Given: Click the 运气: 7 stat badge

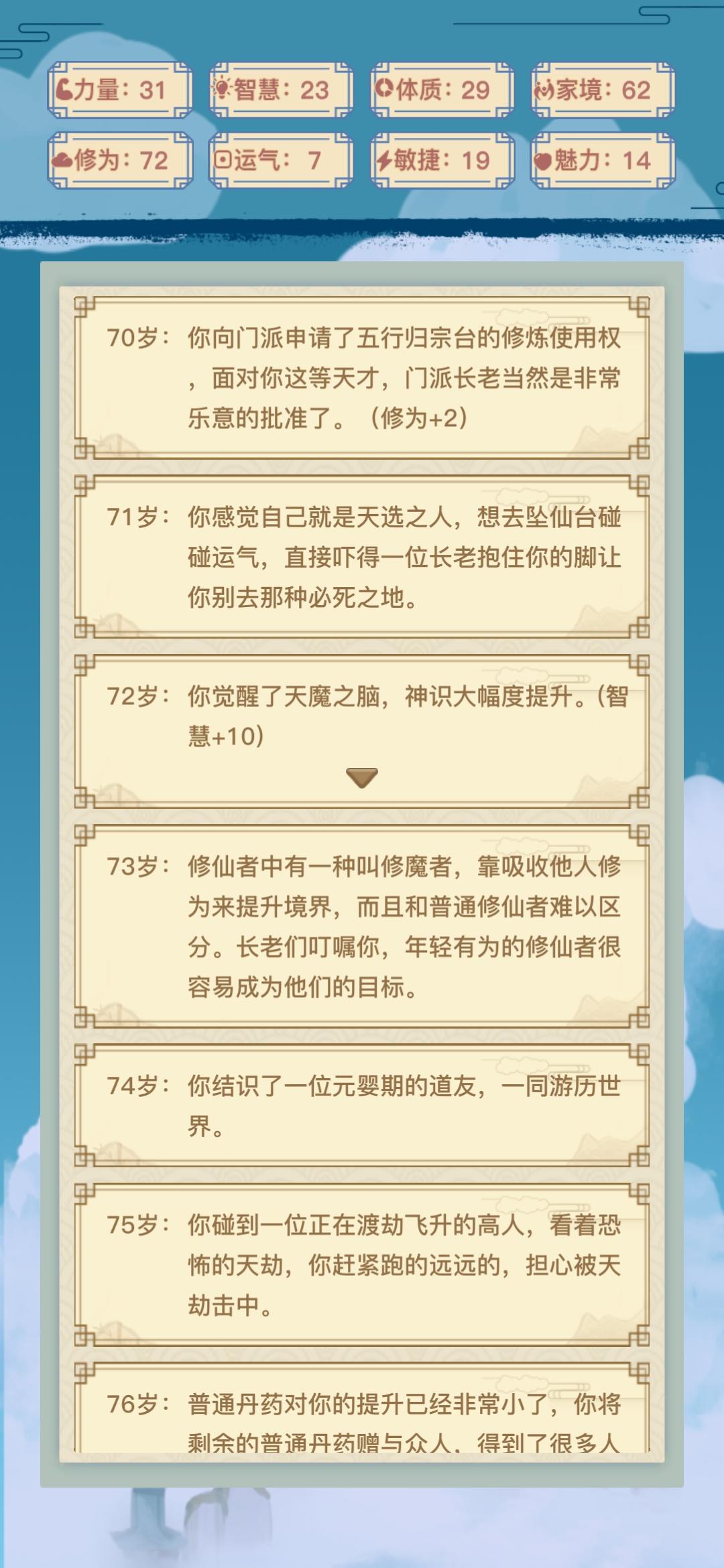Looking at the screenshot, I should tap(281, 161).
